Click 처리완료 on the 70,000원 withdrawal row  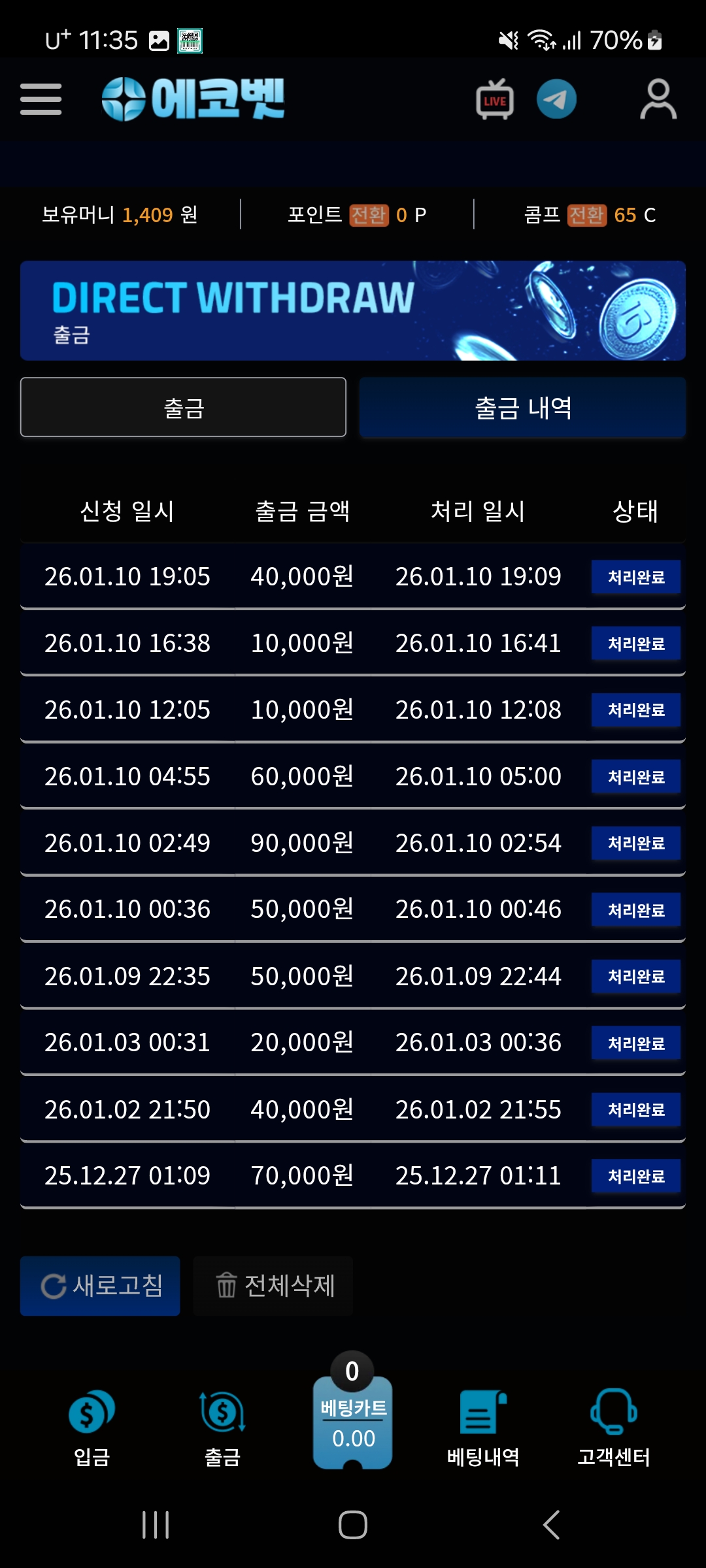coord(635,1175)
